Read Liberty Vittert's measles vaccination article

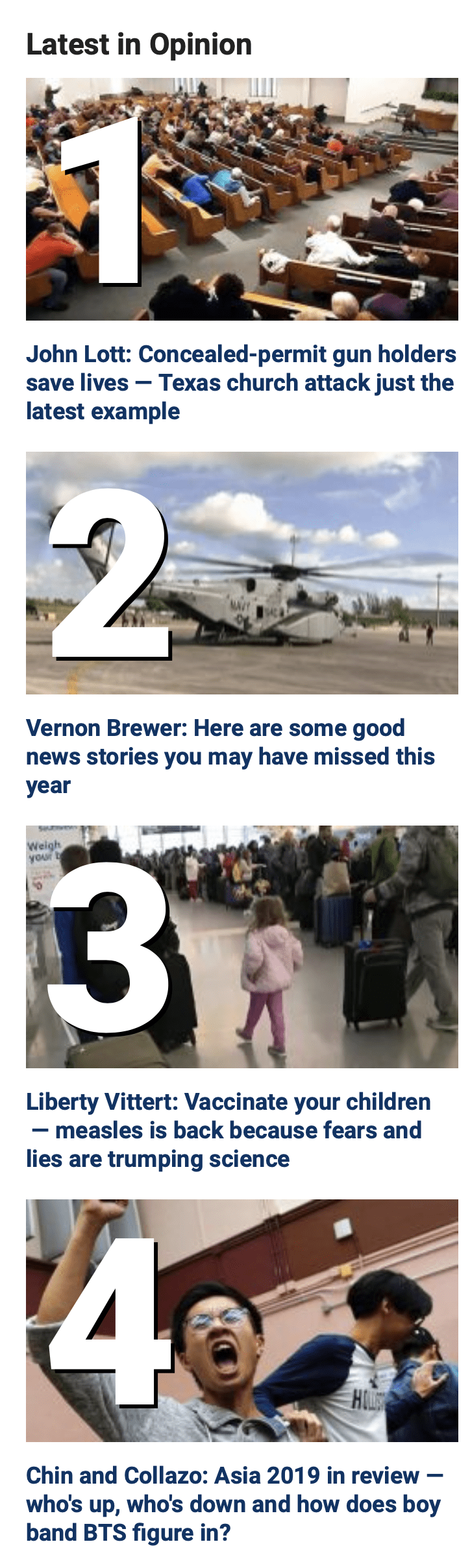pyautogui.click(x=228, y=1130)
